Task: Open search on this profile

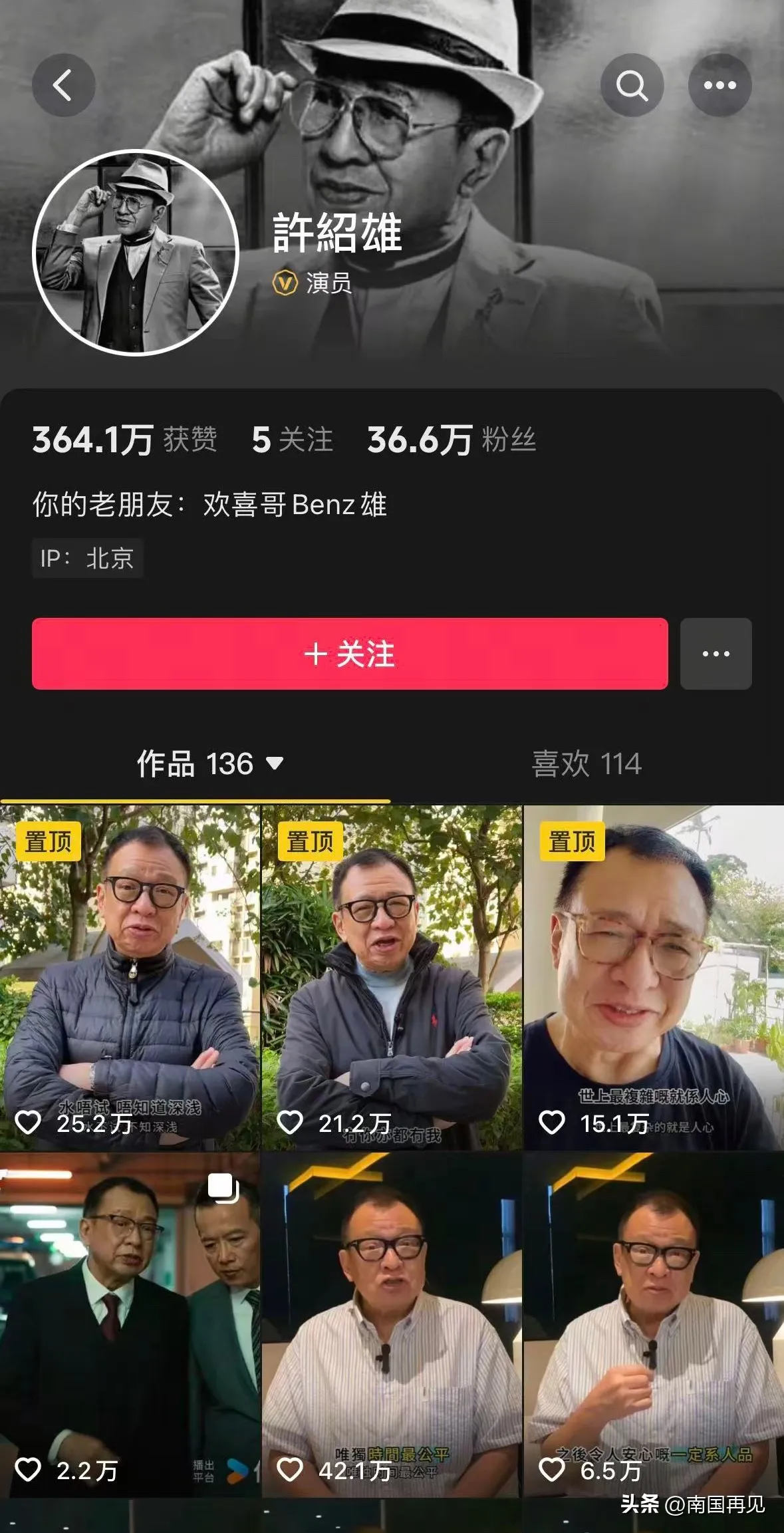Action: click(x=632, y=86)
